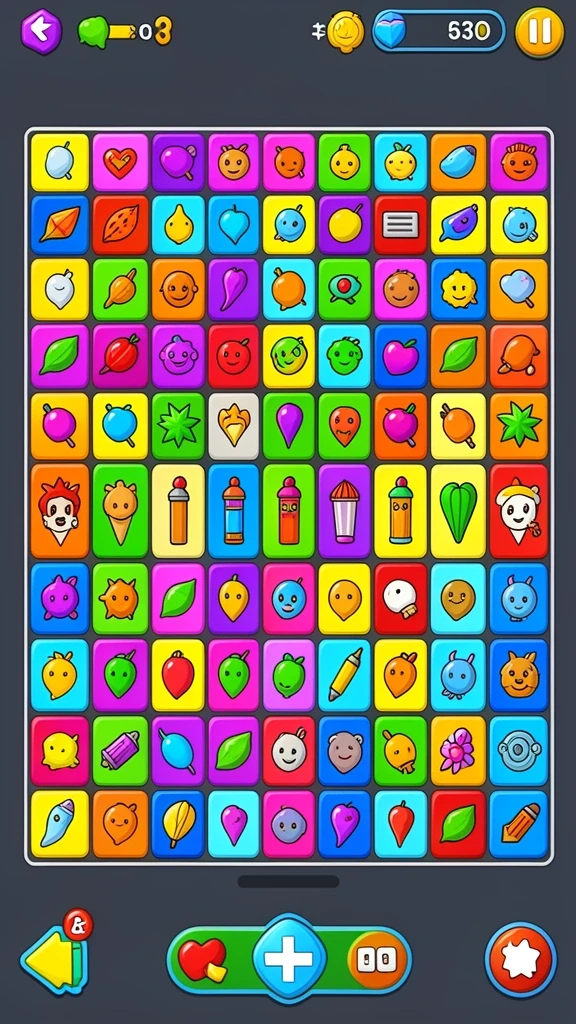Pause the game with the orange button
The height and width of the screenshot is (1024, 576).
coord(539,31)
